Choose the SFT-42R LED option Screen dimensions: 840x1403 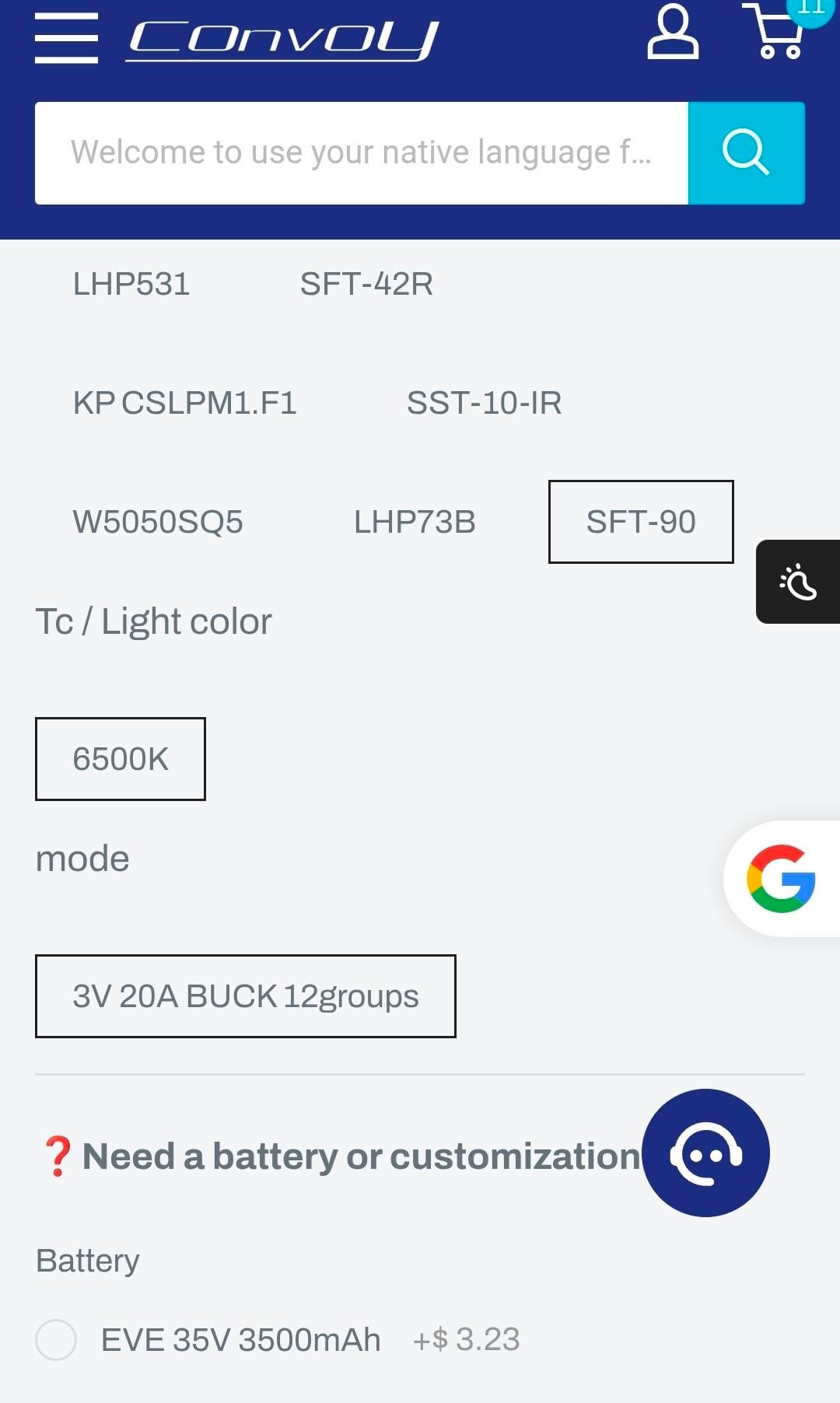point(366,284)
